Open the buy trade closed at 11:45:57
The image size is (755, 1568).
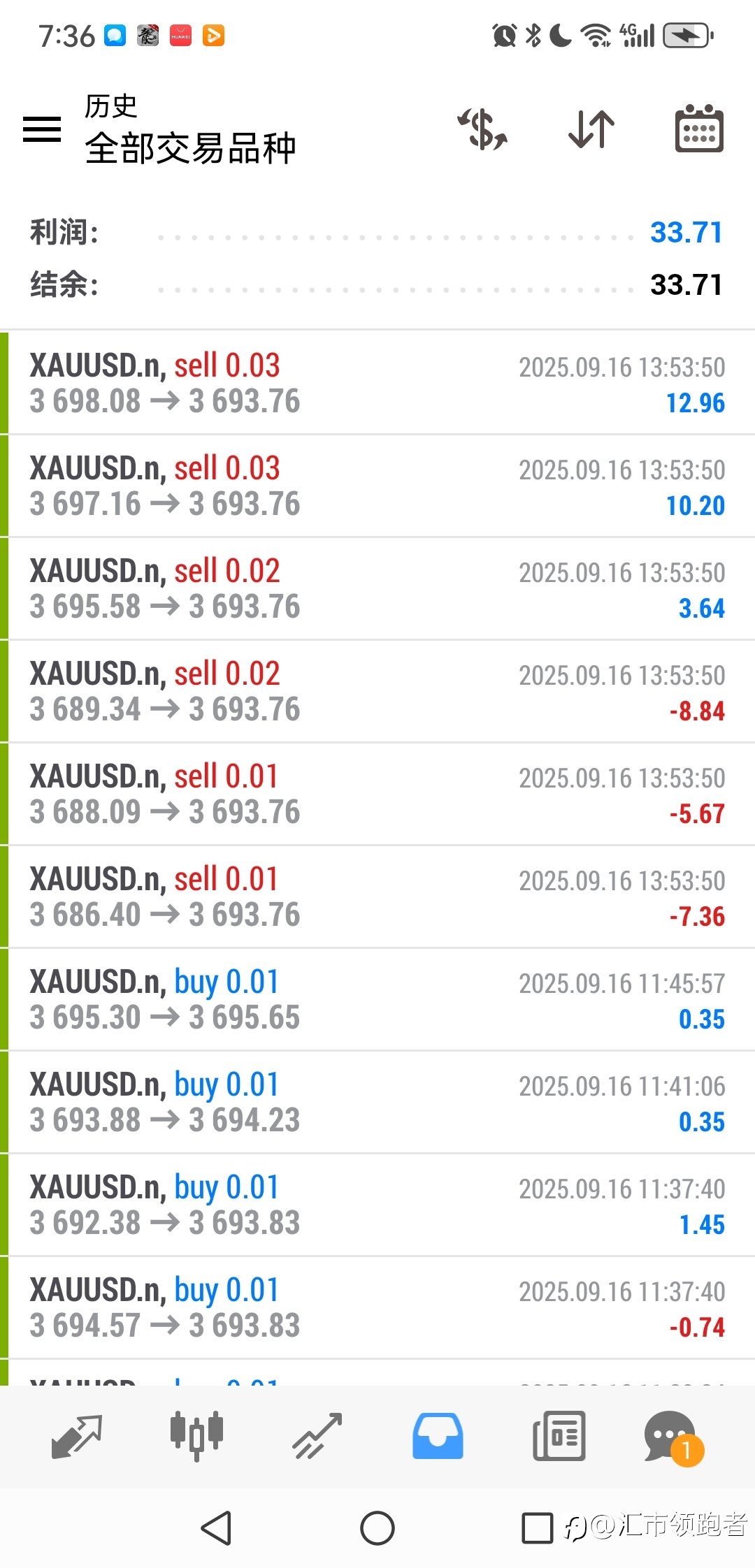[377, 999]
